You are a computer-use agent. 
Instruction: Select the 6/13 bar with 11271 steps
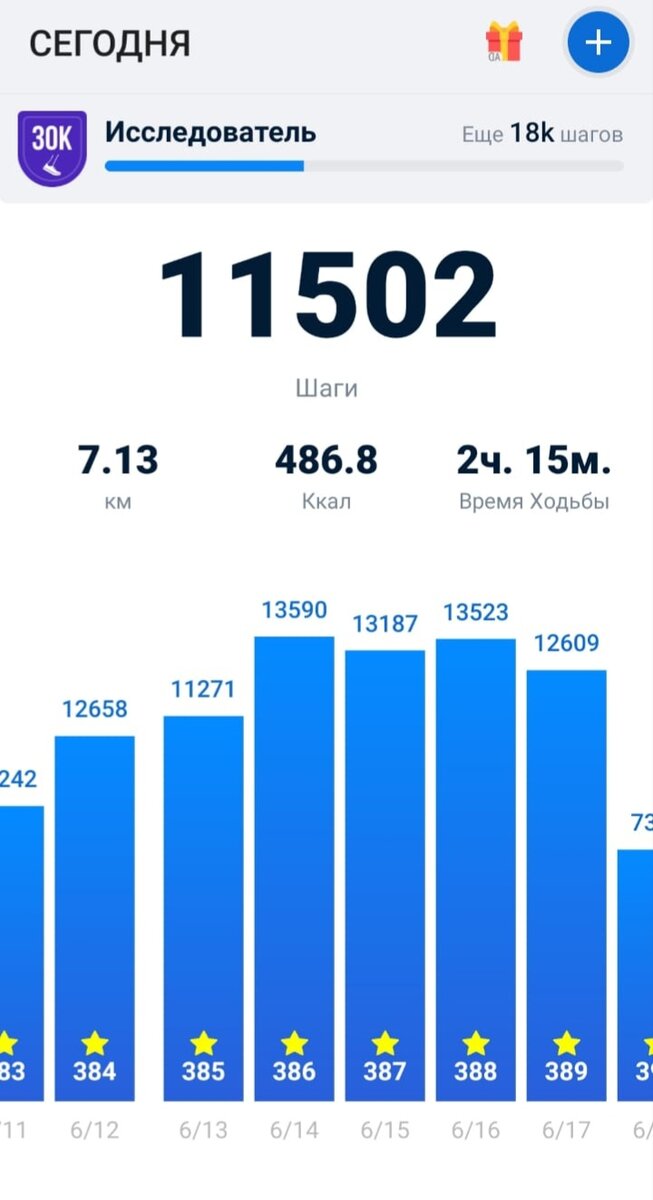[203, 908]
